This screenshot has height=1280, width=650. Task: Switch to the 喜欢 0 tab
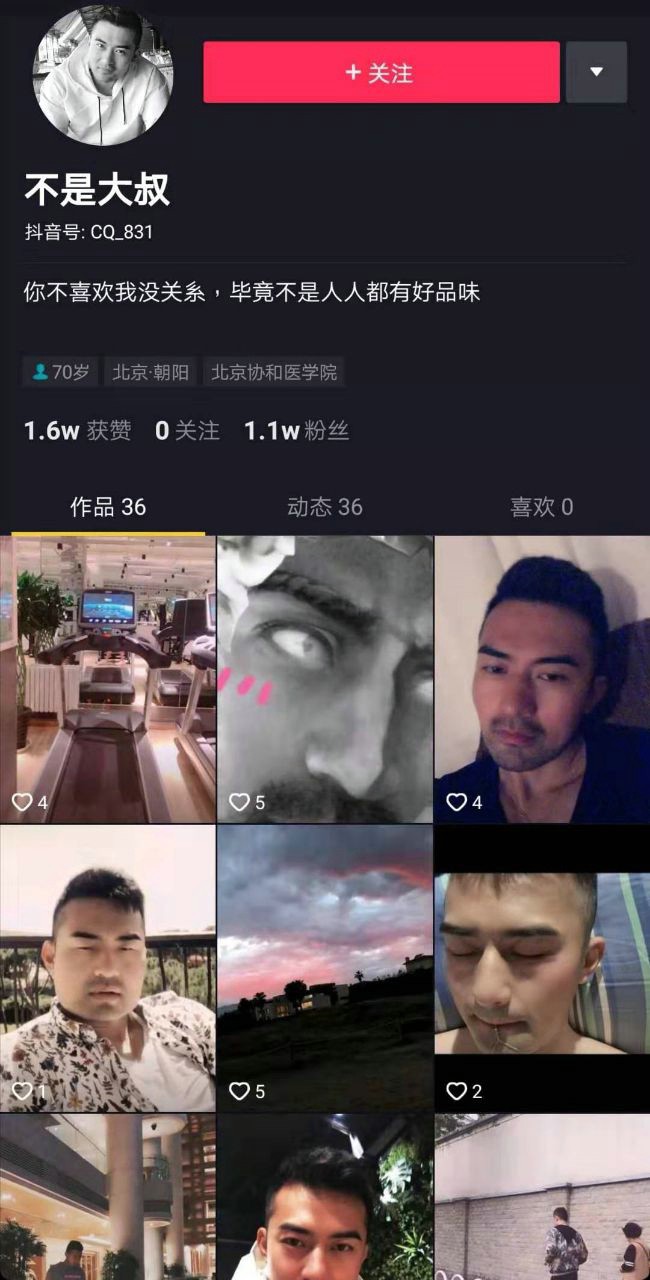coord(541,507)
